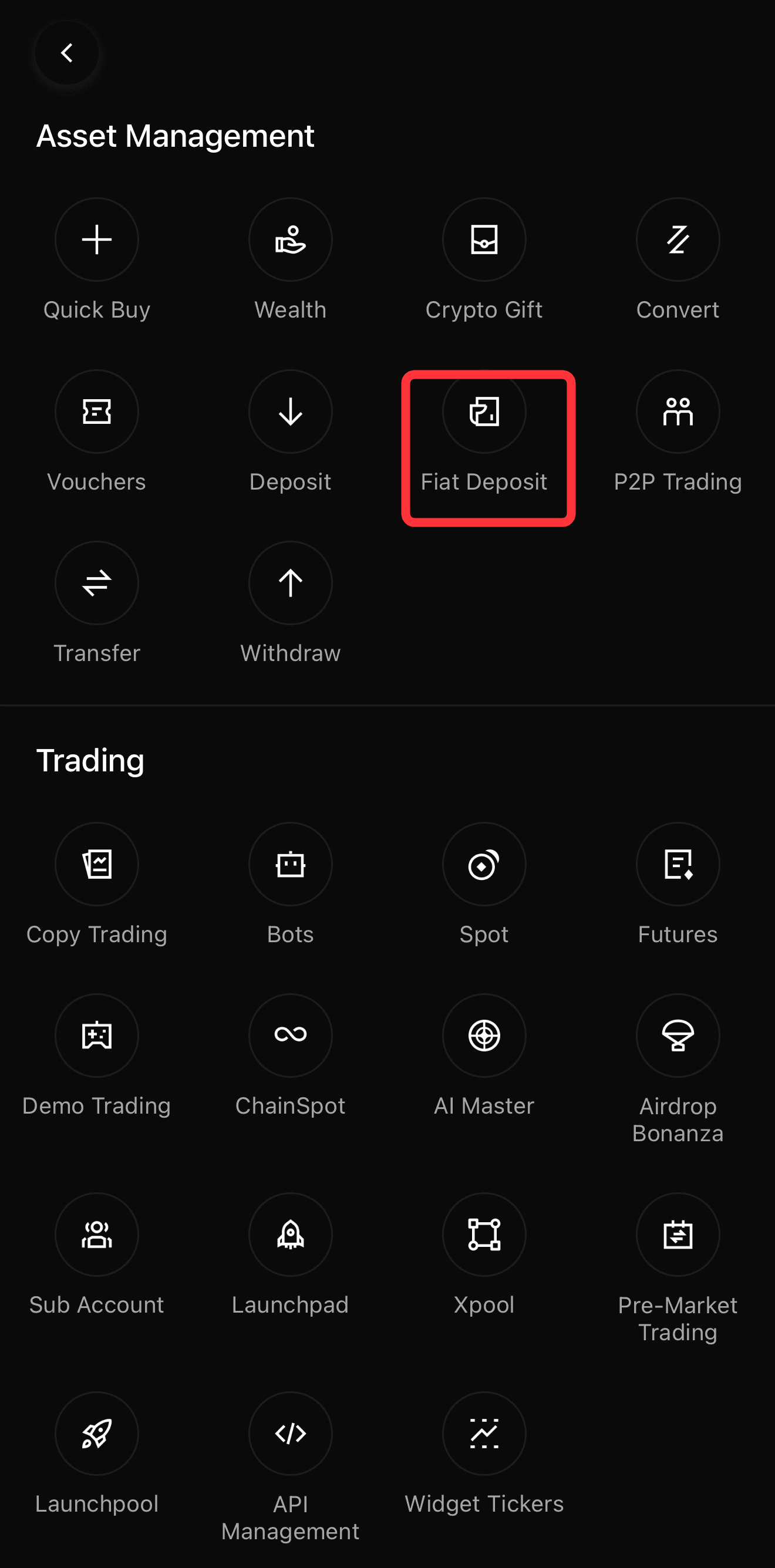Image resolution: width=775 pixels, height=1568 pixels.
Task: Open Fiat Deposit
Action: (x=484, y=412)
